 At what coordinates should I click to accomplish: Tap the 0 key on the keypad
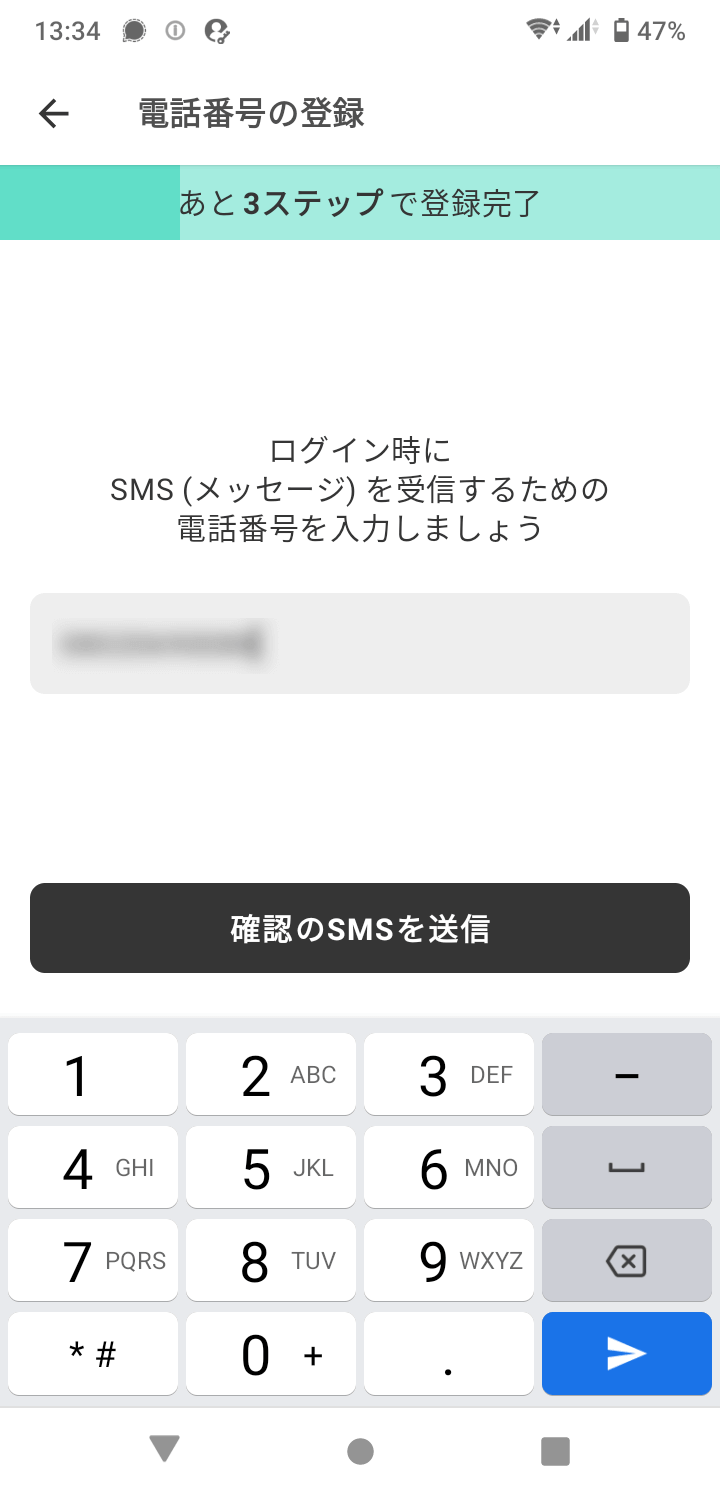click(271, 1354)
